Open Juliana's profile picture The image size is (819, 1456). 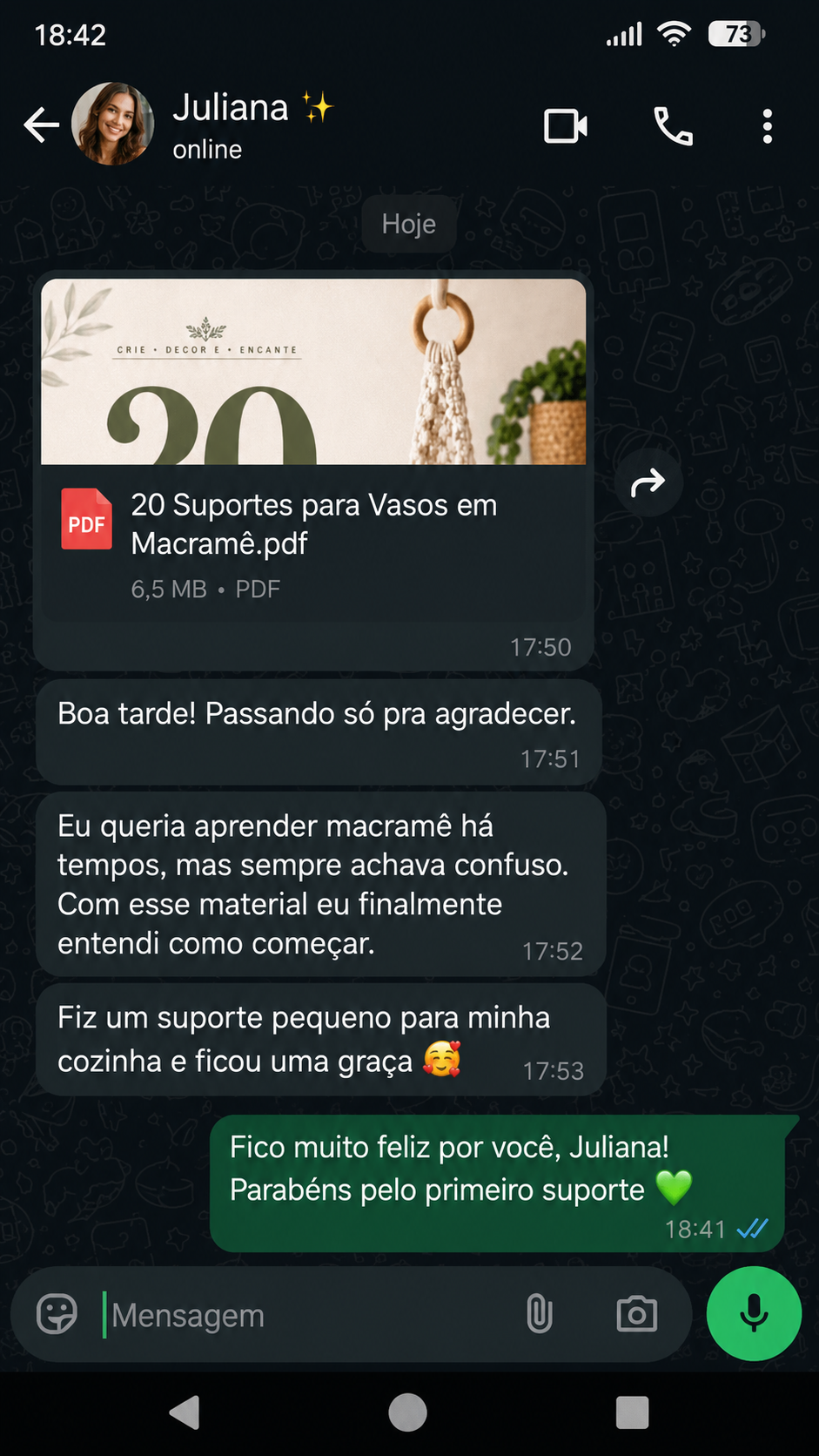pyautogui.click(x=113, y=125)
